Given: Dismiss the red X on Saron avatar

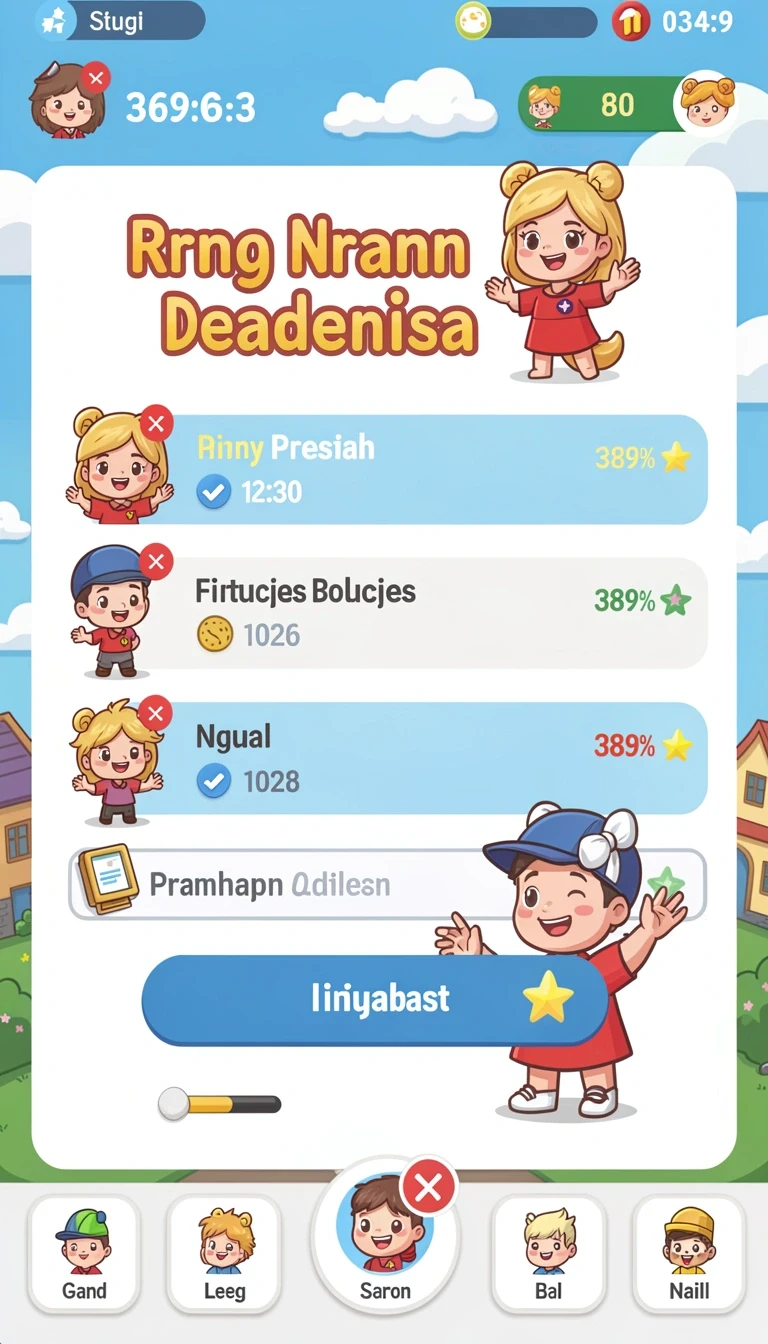Looking at the screenshot, I should [x=428, y=1188].
